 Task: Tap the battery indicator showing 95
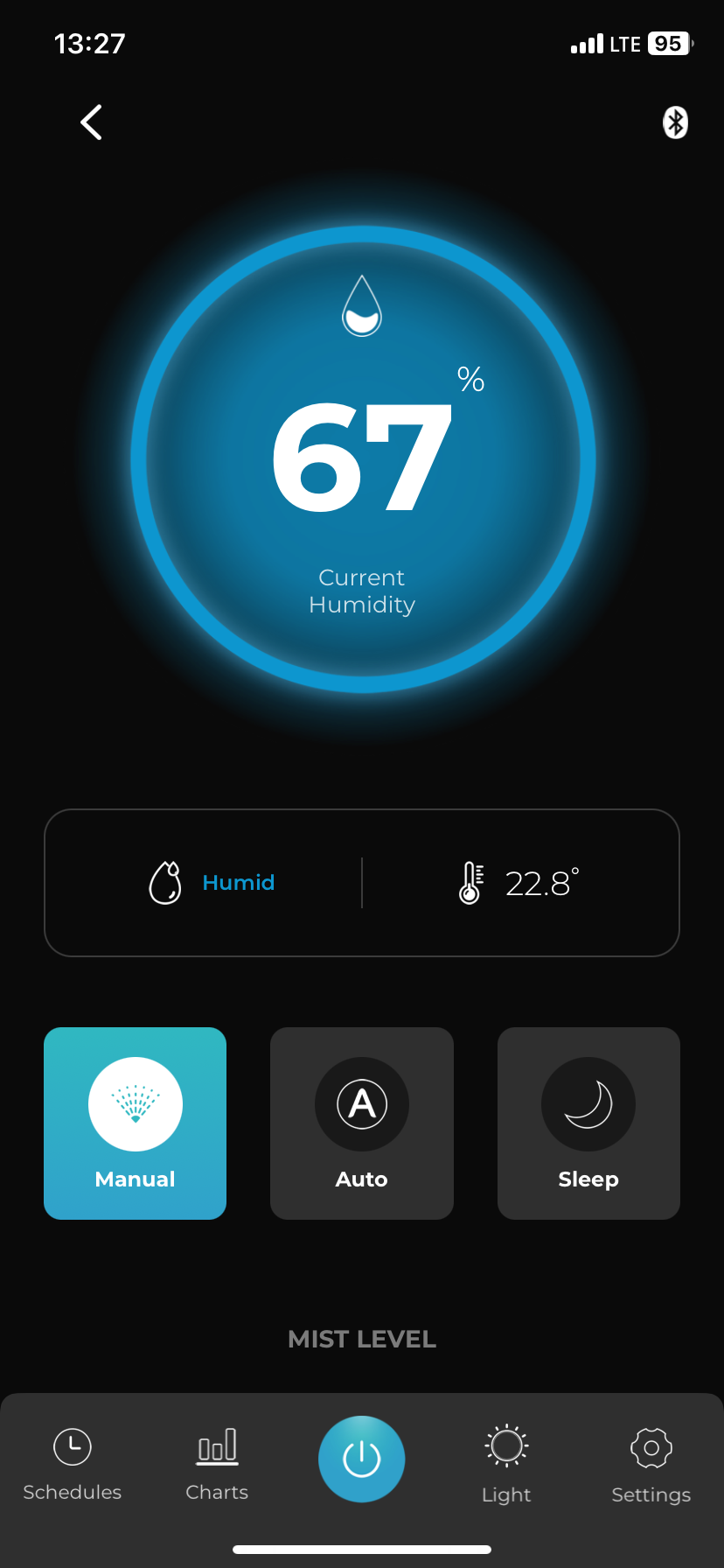(x=668, y=43)
